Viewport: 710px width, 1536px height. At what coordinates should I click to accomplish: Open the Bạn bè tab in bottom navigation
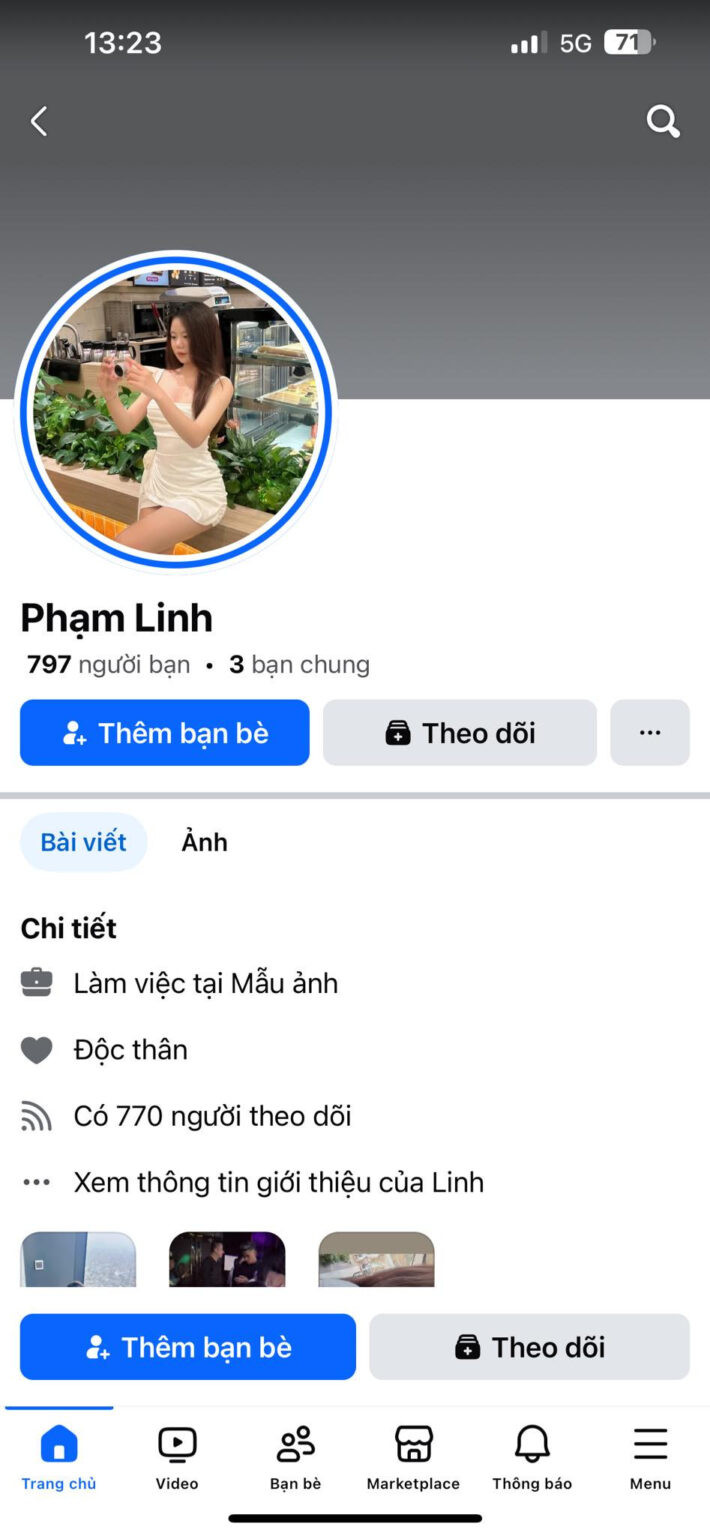(x=295, y=1457)
